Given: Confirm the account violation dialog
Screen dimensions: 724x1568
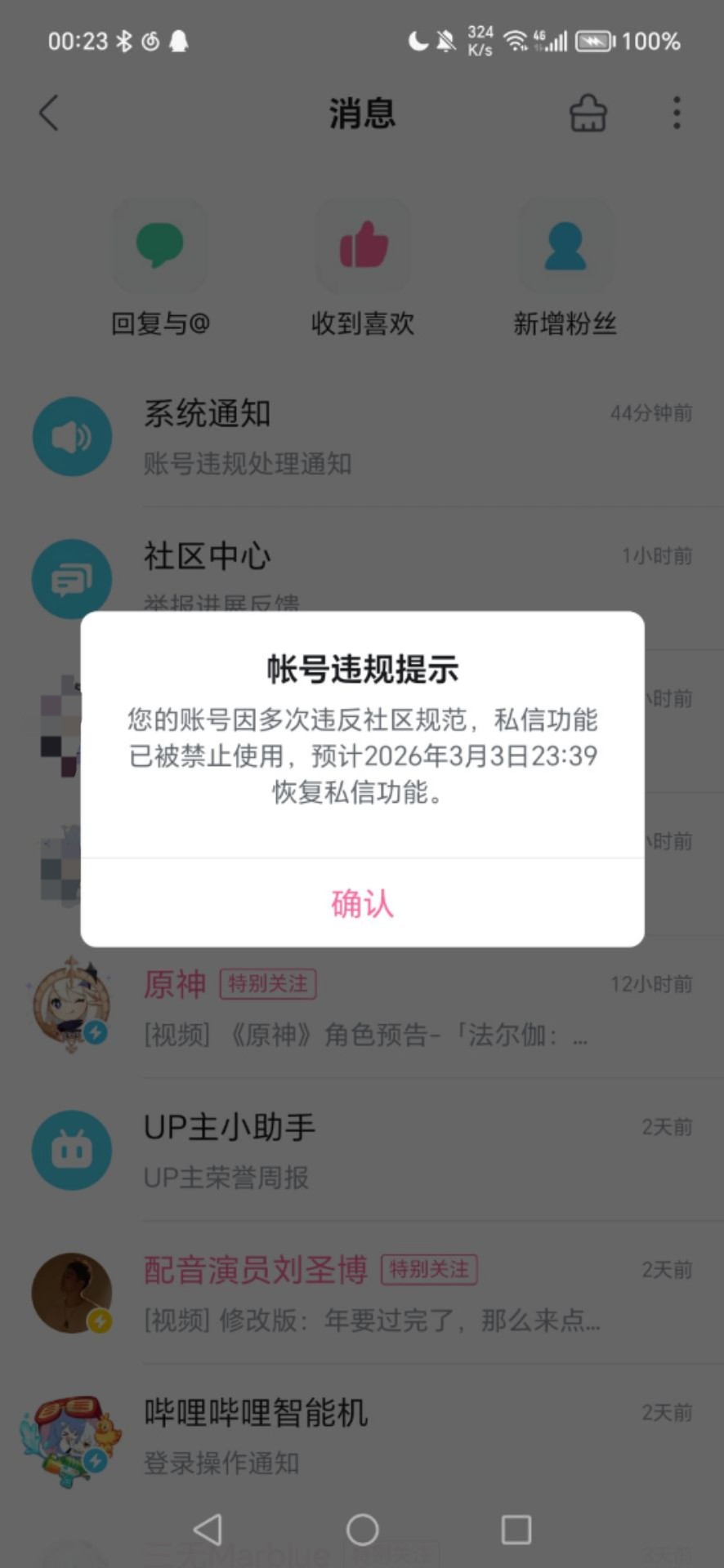Looking at the screenshot, I should (x=362, y=903).
